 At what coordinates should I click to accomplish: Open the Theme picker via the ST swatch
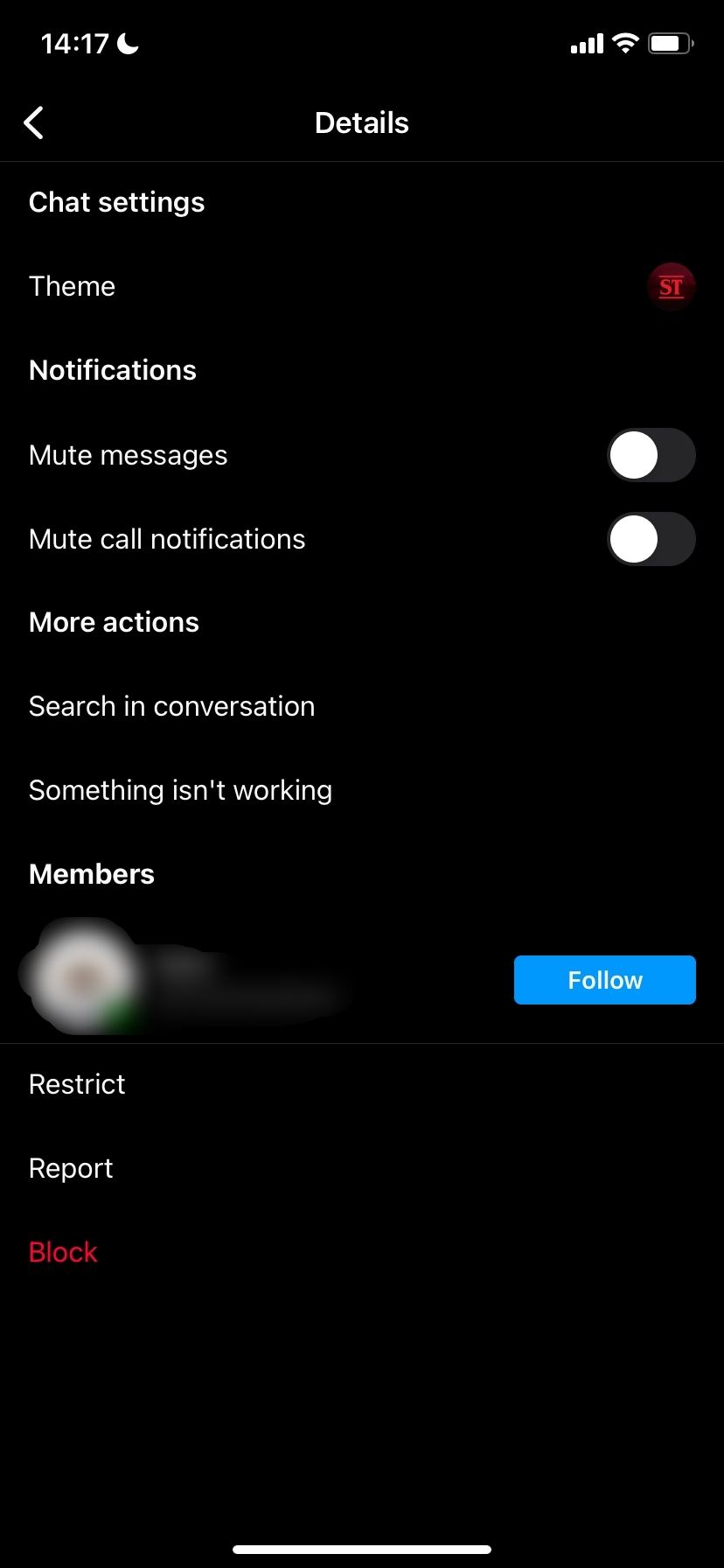tap(671, 286)
